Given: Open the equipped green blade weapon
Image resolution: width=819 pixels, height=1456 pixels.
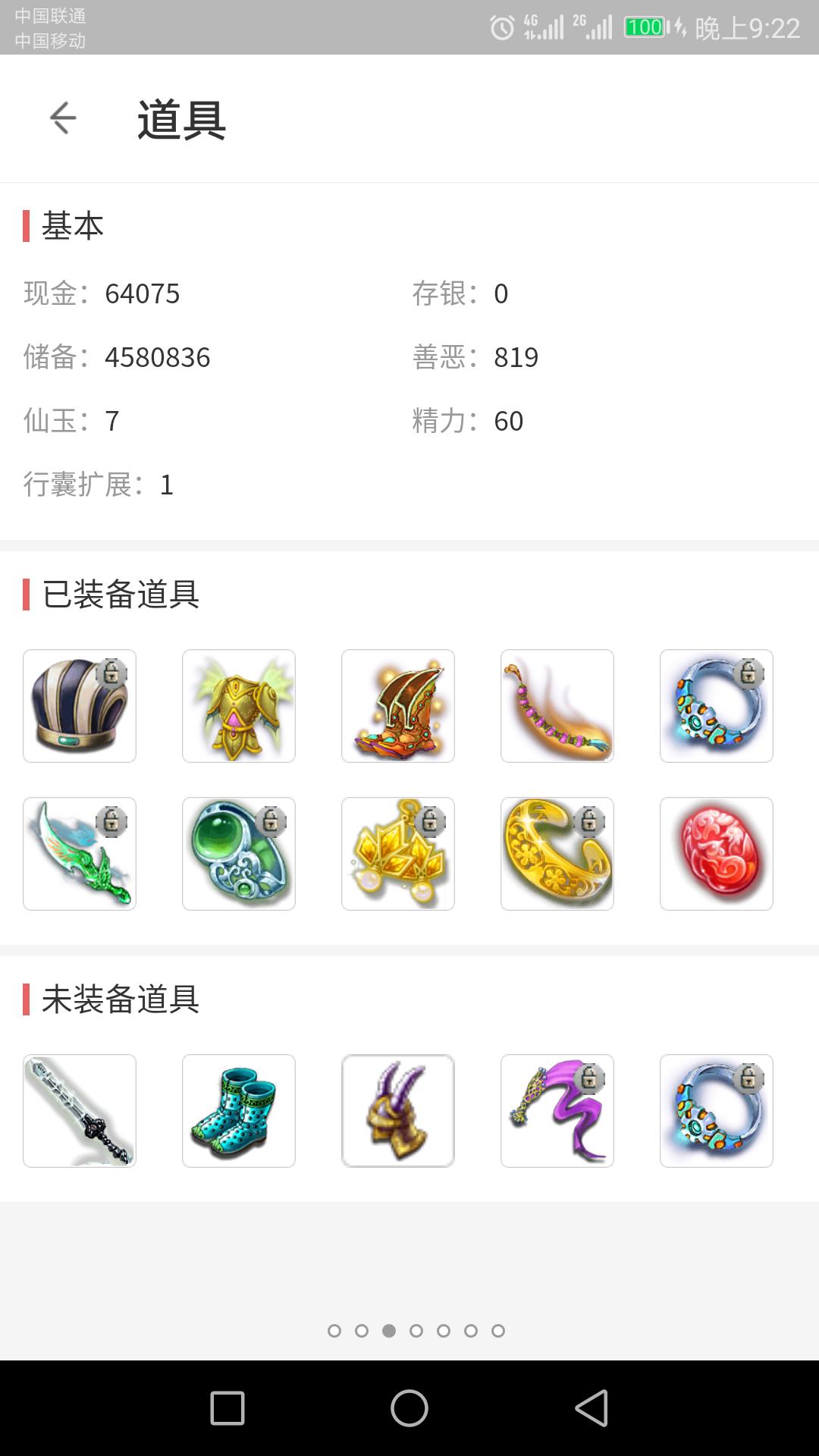Looking at the screenshot, I should pos(80,854).
